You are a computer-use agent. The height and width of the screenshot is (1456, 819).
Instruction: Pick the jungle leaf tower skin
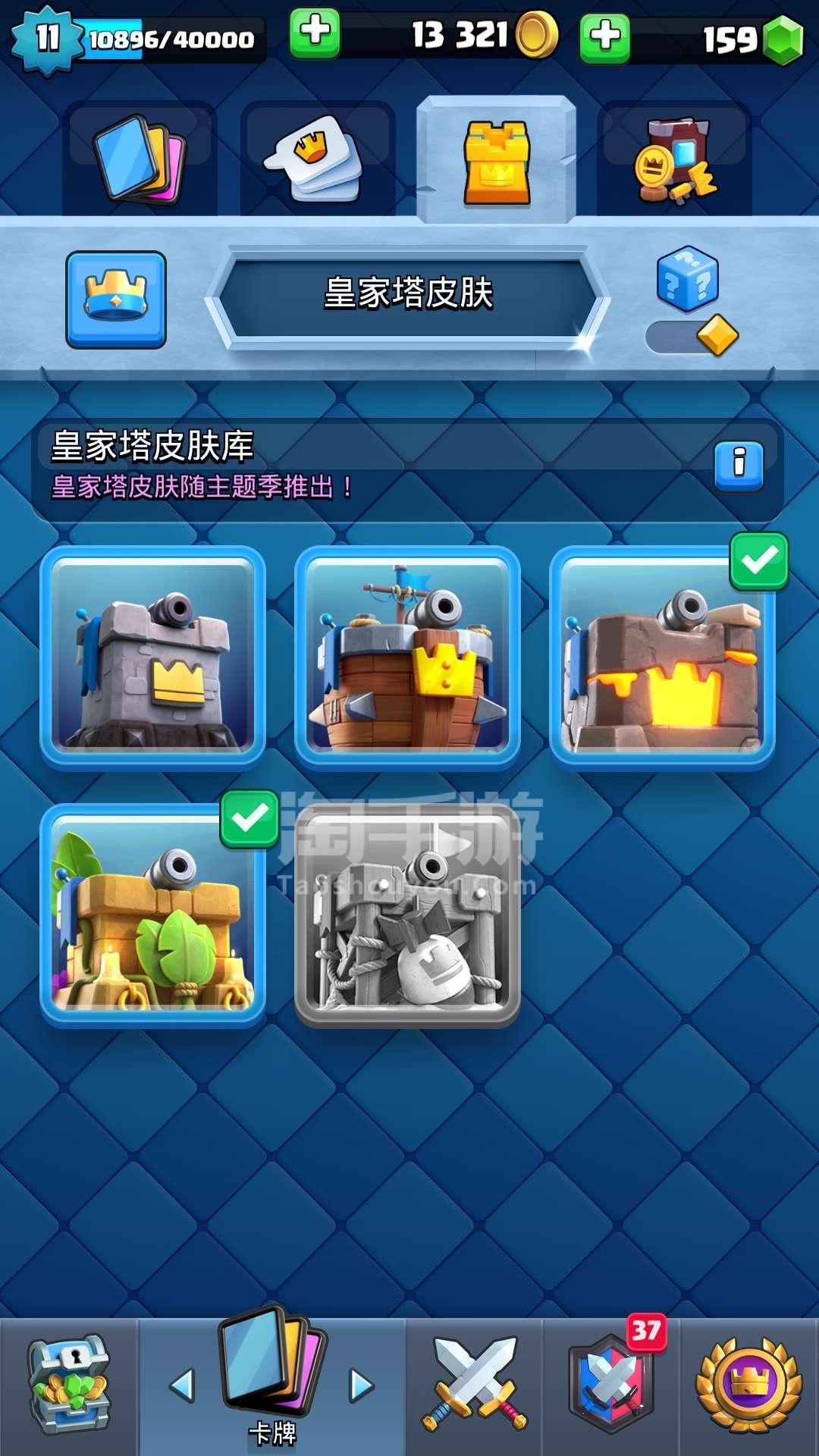[x=152, y=915]
